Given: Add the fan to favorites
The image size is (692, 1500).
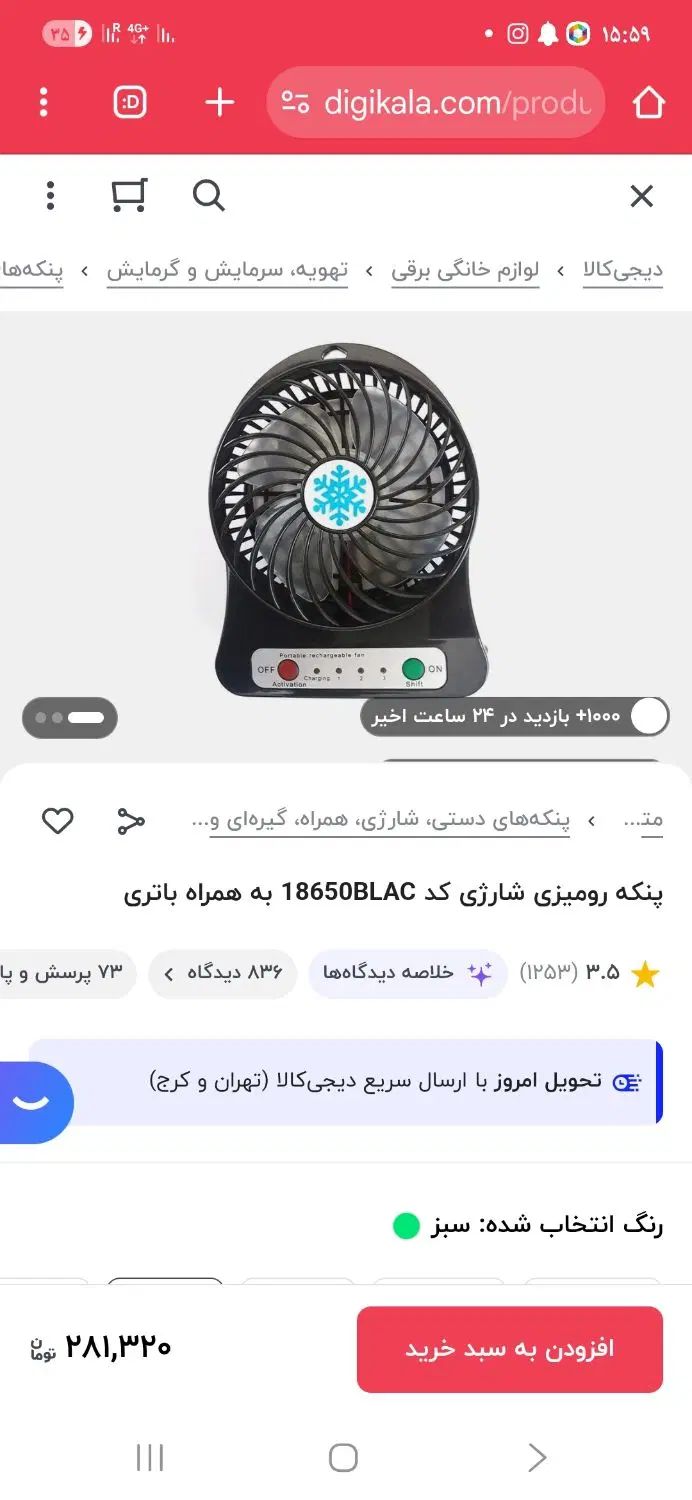Looking at the screenshot, I should coord(58,821).
